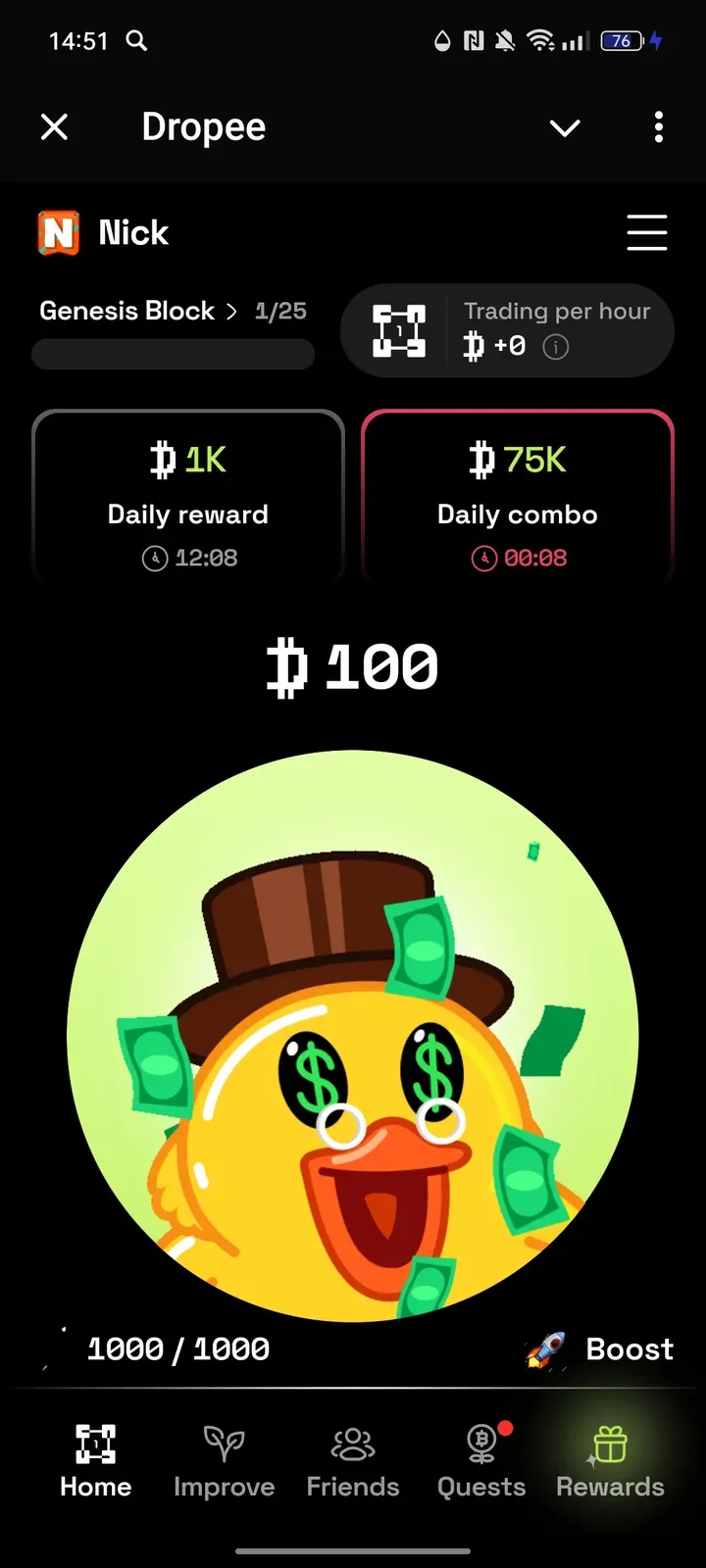Switch to the Home tab

96,1461
